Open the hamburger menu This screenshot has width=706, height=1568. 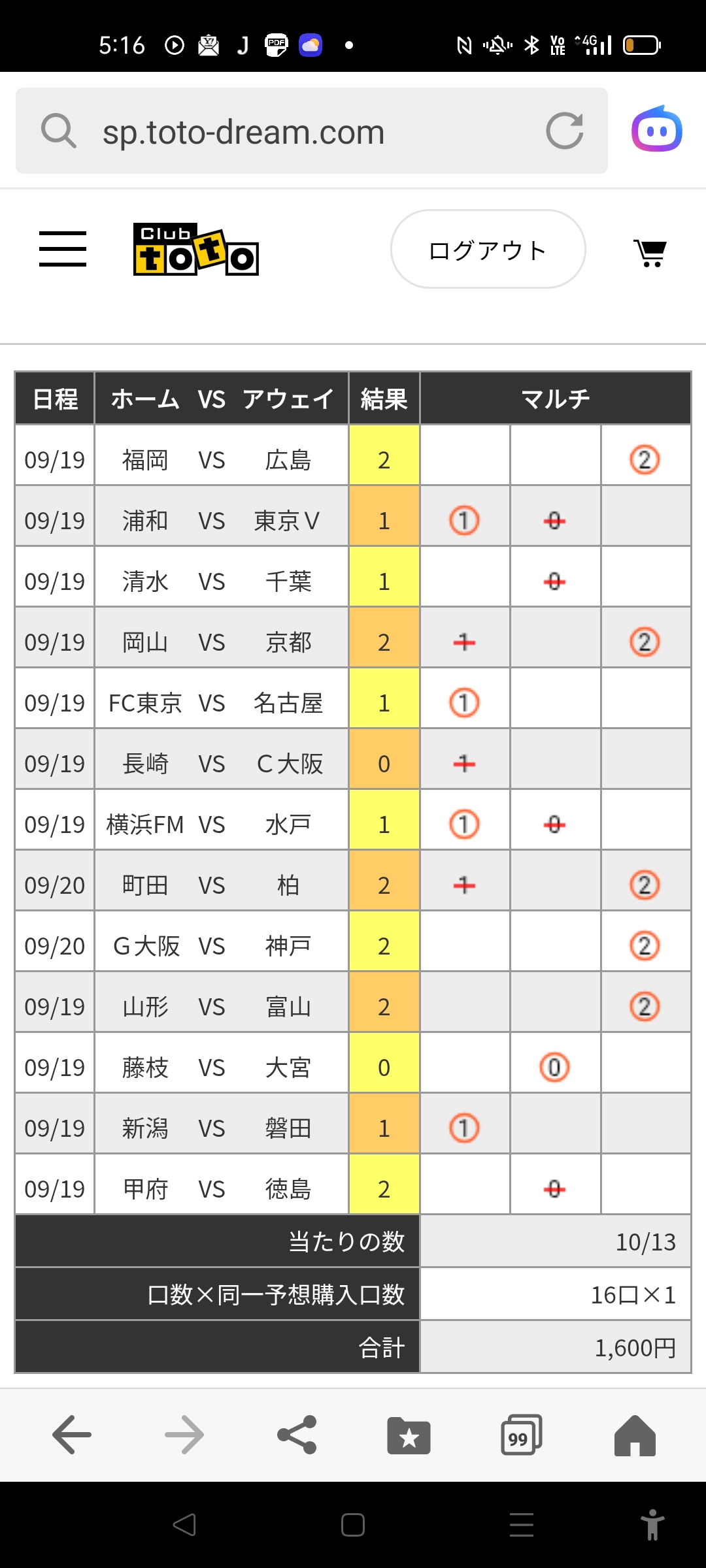click(x=63, y=249)
